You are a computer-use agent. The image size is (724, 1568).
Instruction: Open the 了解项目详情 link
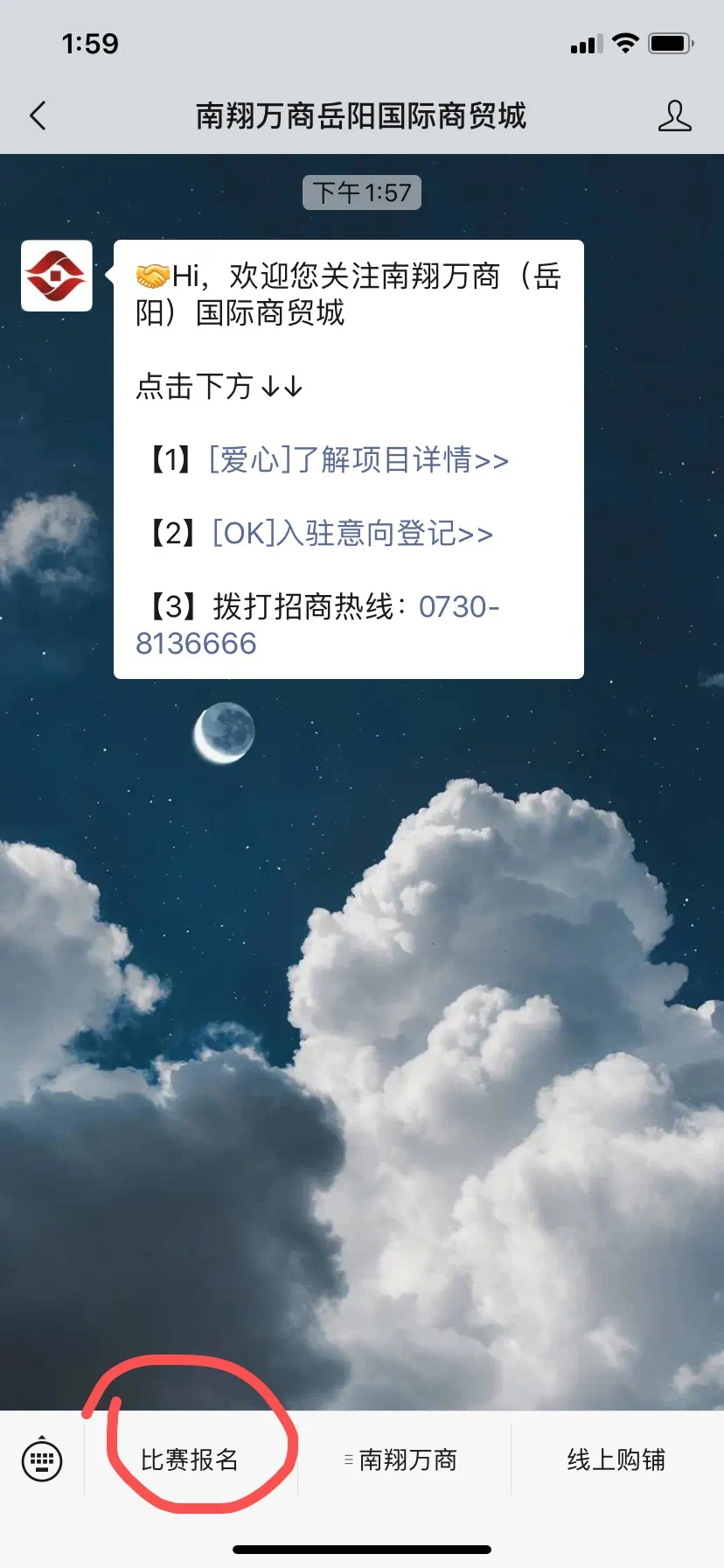(x=359, y=459)
